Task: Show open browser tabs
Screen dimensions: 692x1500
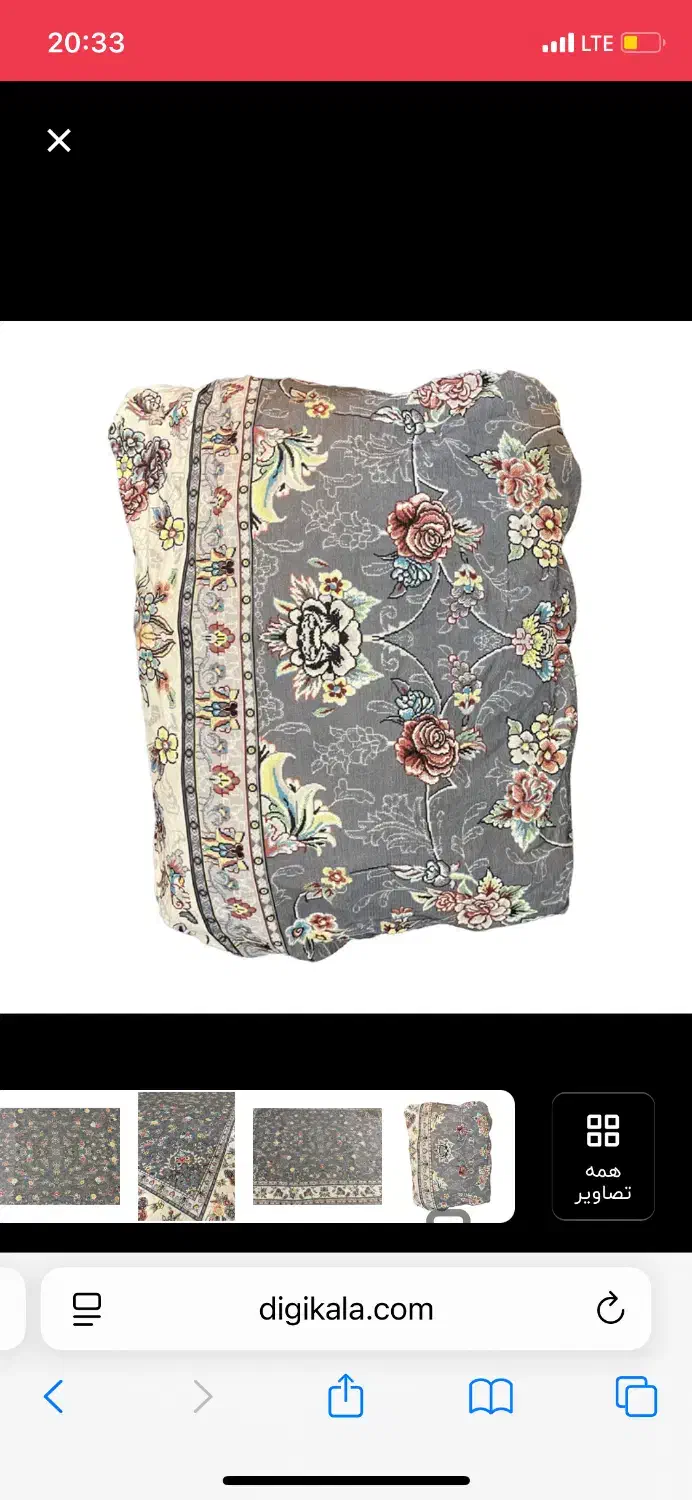Action: [x=636, y=1396]
